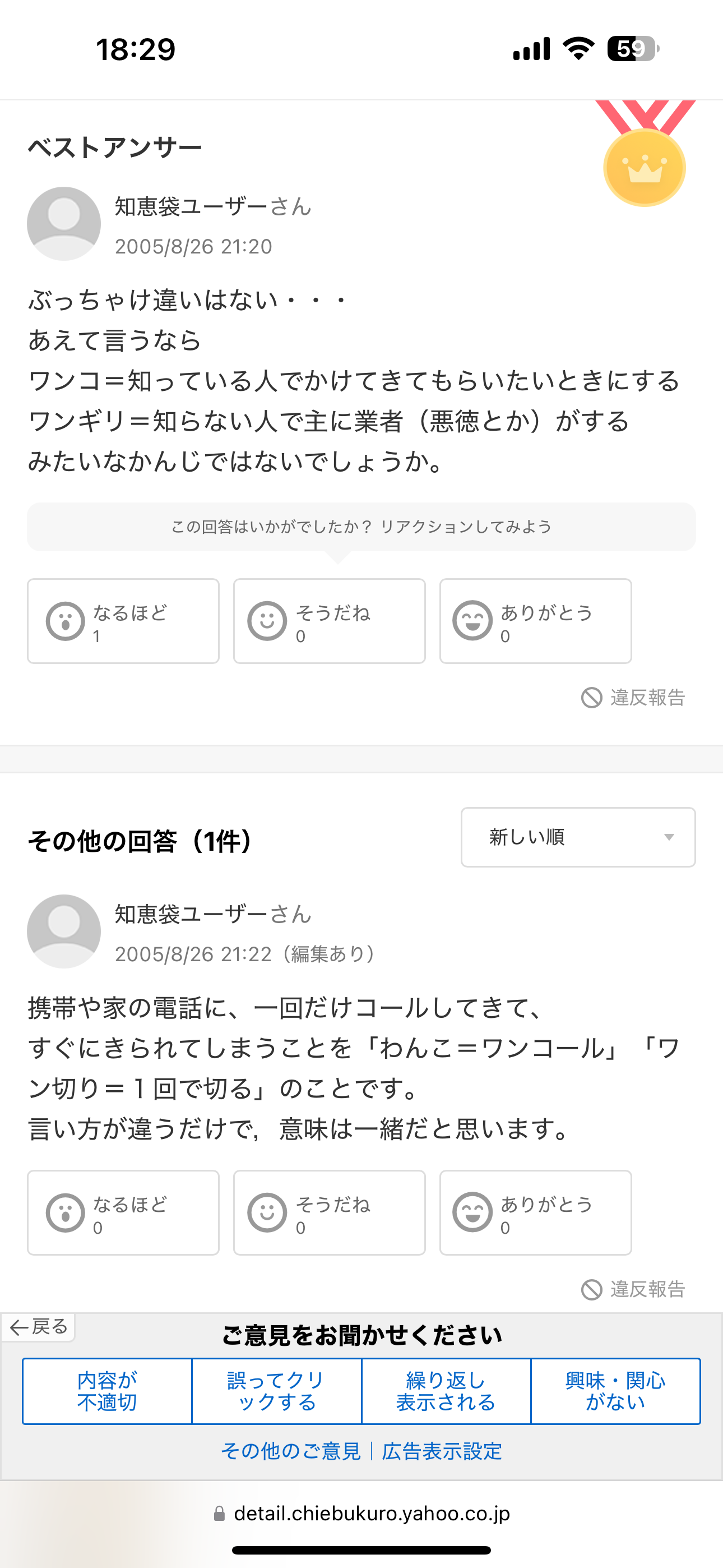React そうだね on the best answer
The height and width of the screenshot is (1568, 723).
329,621
